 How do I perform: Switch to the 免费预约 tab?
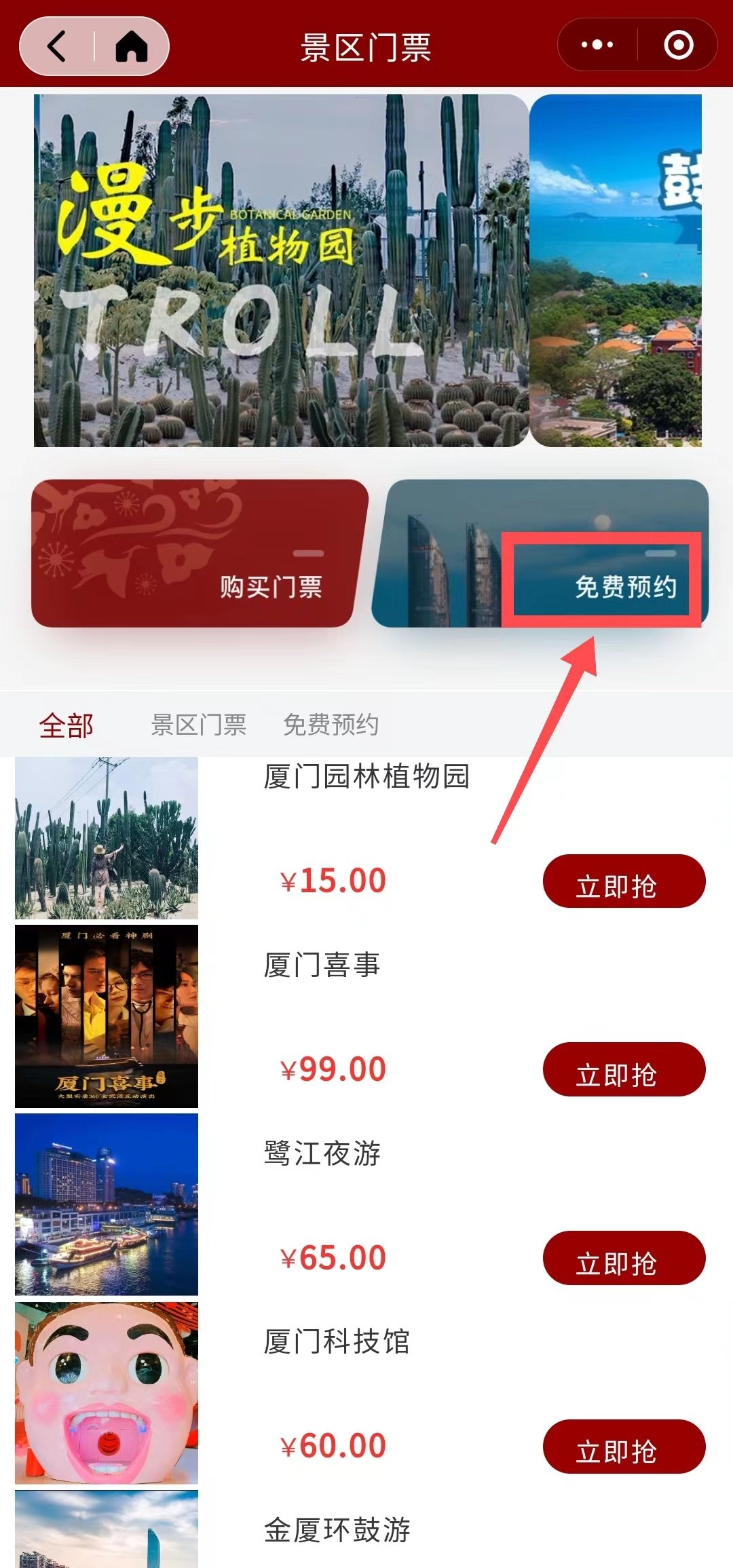(x=331, y=725)
